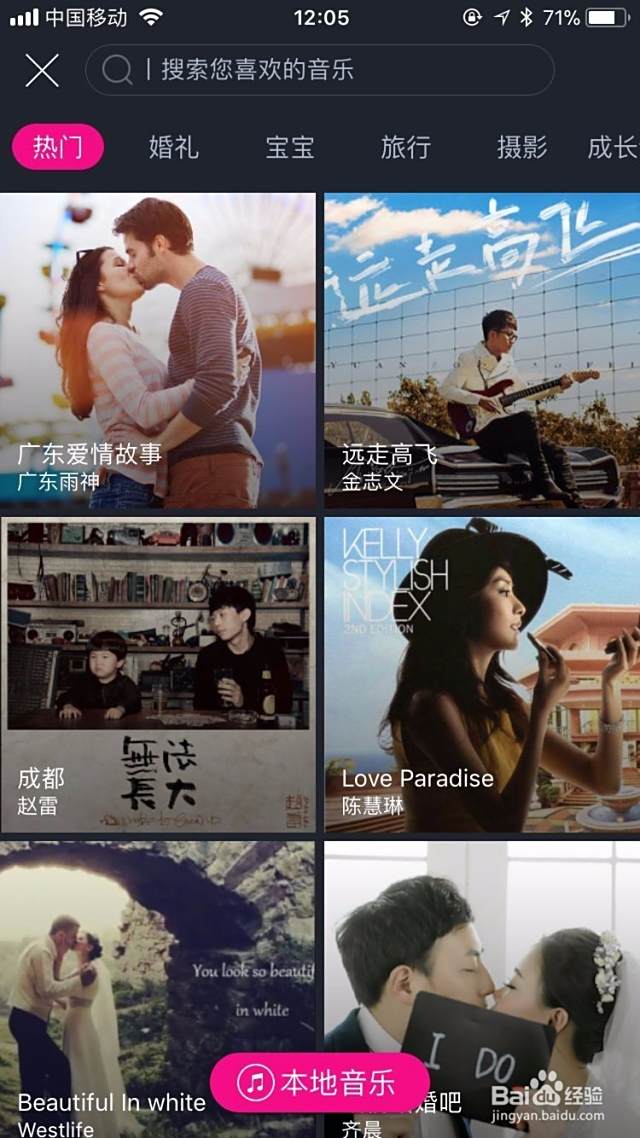Viewport: 640px width, 1138px height.
Task: Switch to the 宝宝 tab
Action: 290,148
